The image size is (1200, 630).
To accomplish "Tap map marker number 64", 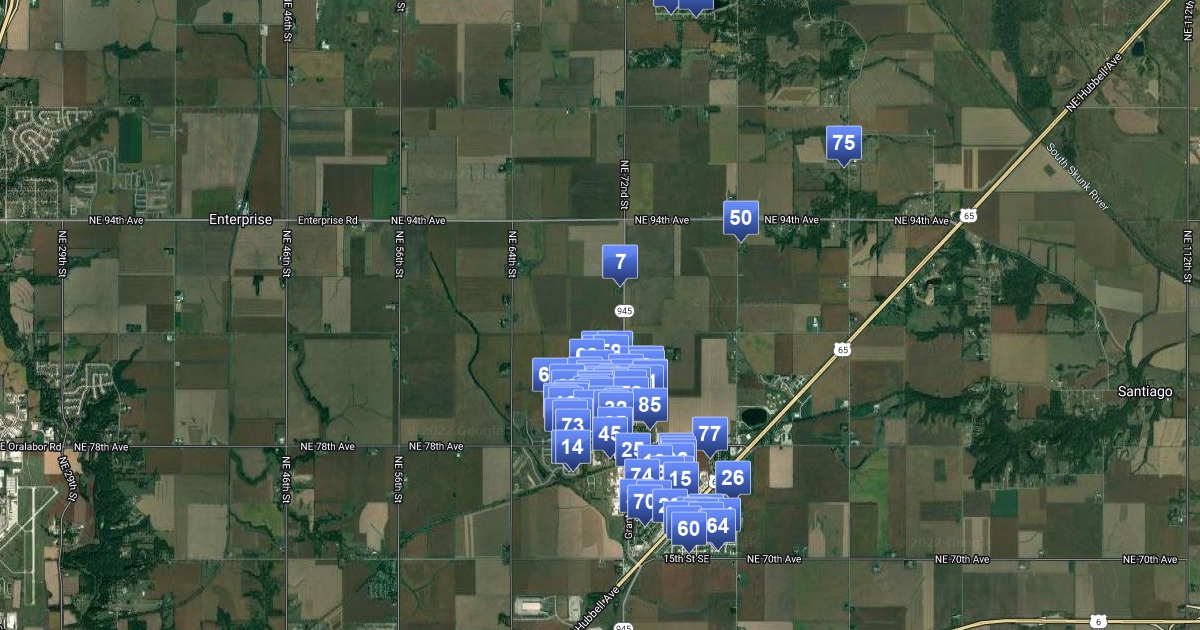I will click(718, 525).
